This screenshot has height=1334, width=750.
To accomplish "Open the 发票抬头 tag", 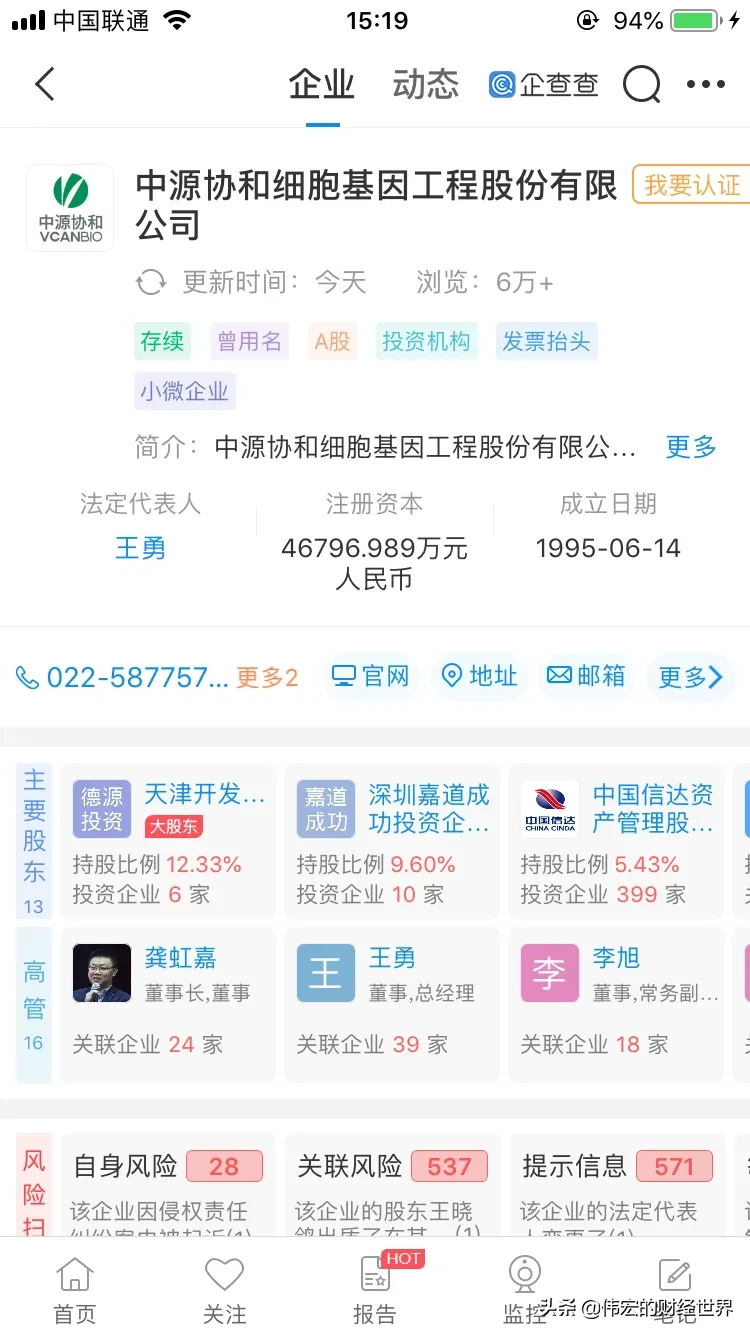I will [546, 341].
